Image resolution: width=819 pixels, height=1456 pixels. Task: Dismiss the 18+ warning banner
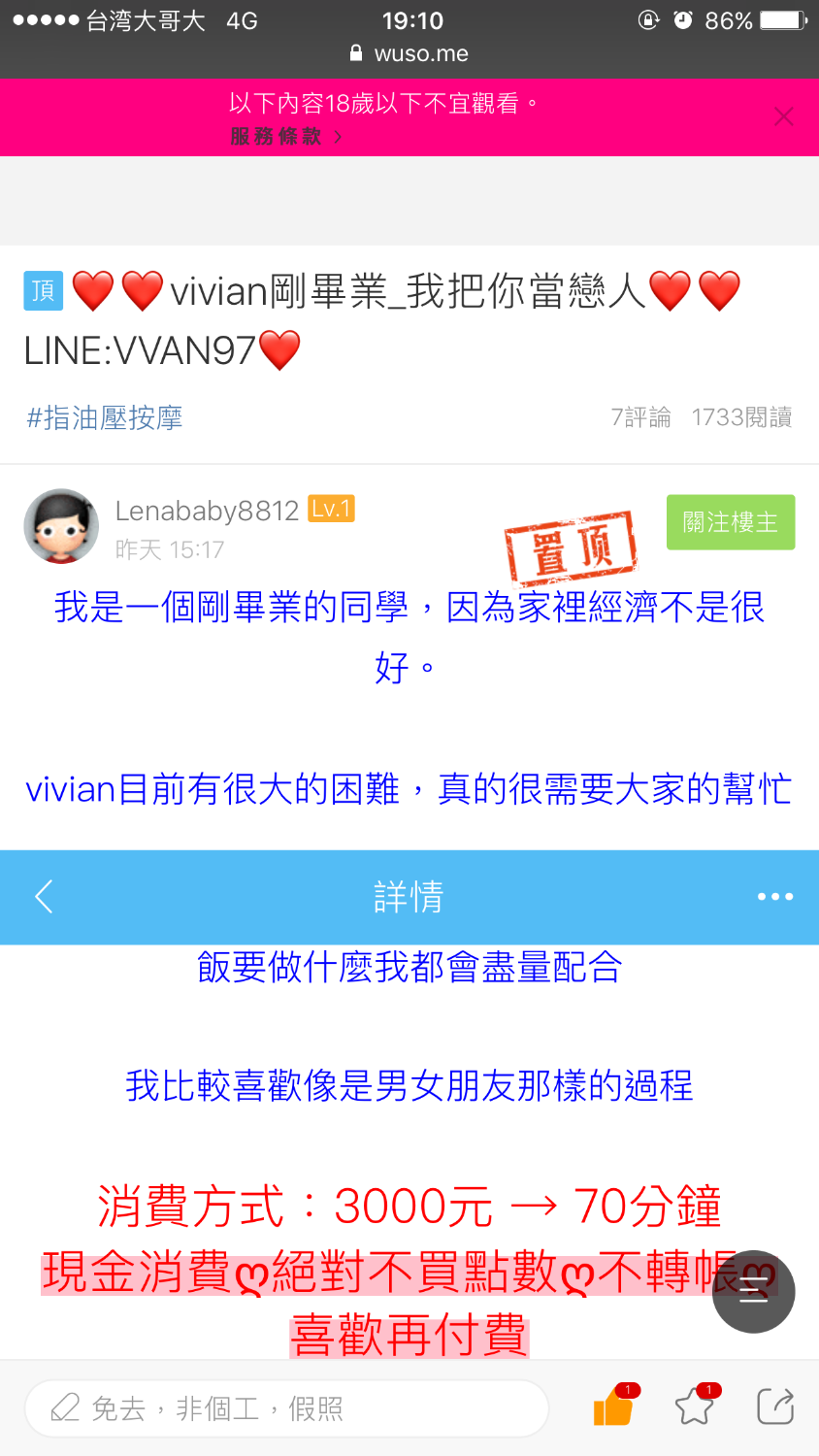(784, 117)
